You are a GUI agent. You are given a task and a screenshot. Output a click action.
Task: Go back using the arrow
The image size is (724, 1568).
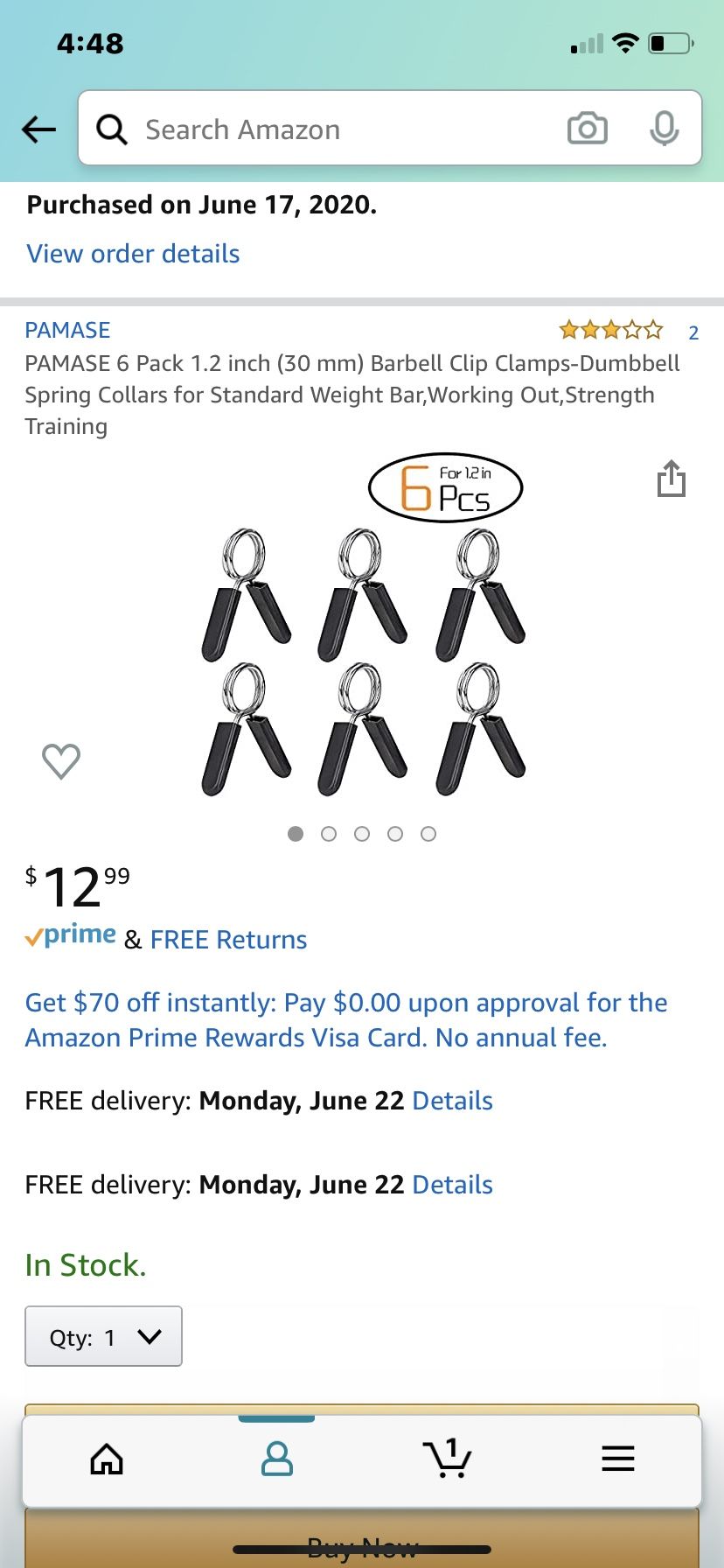39,129
